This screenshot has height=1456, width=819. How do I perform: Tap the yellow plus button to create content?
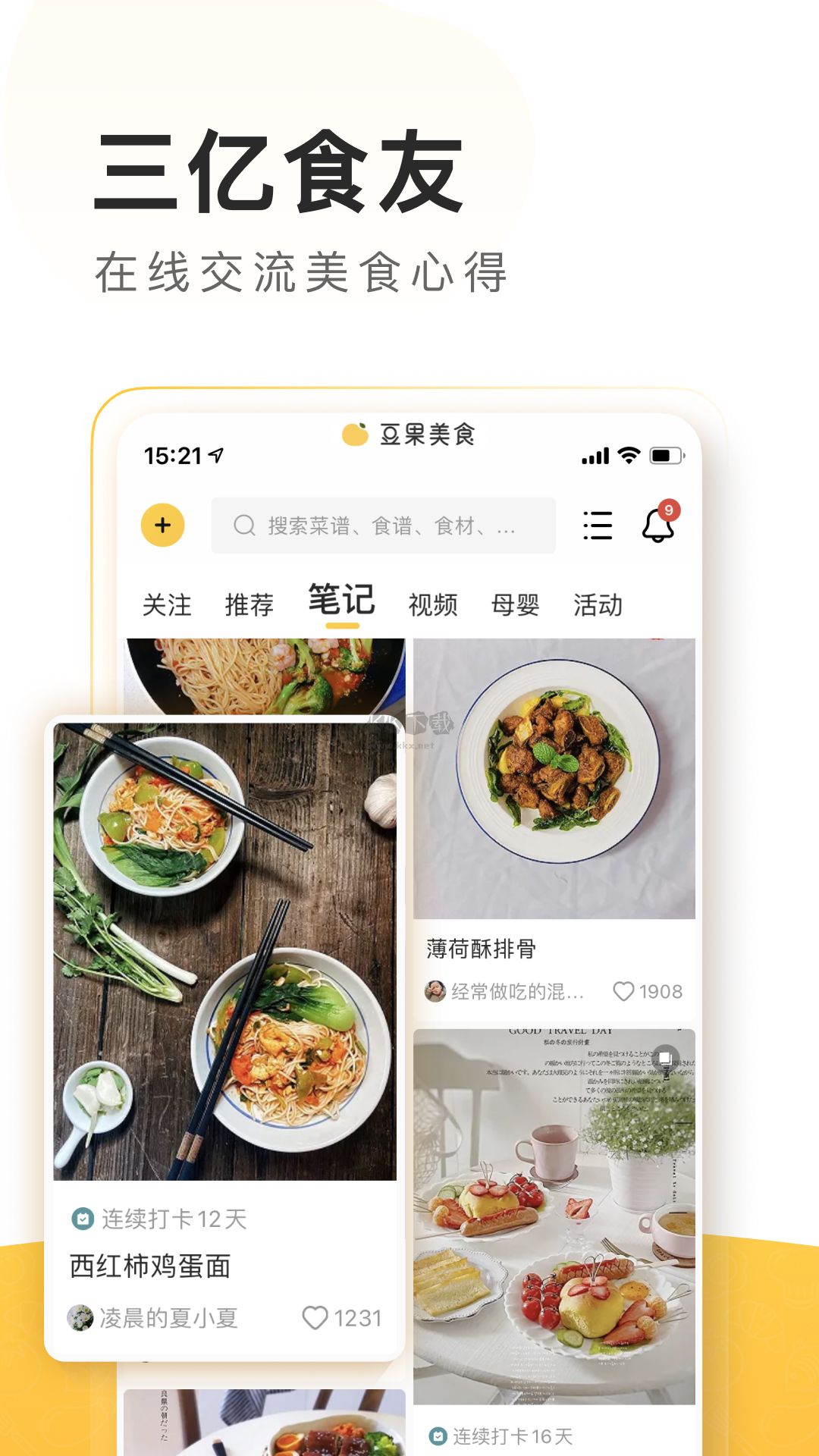(x=162, y=525)
